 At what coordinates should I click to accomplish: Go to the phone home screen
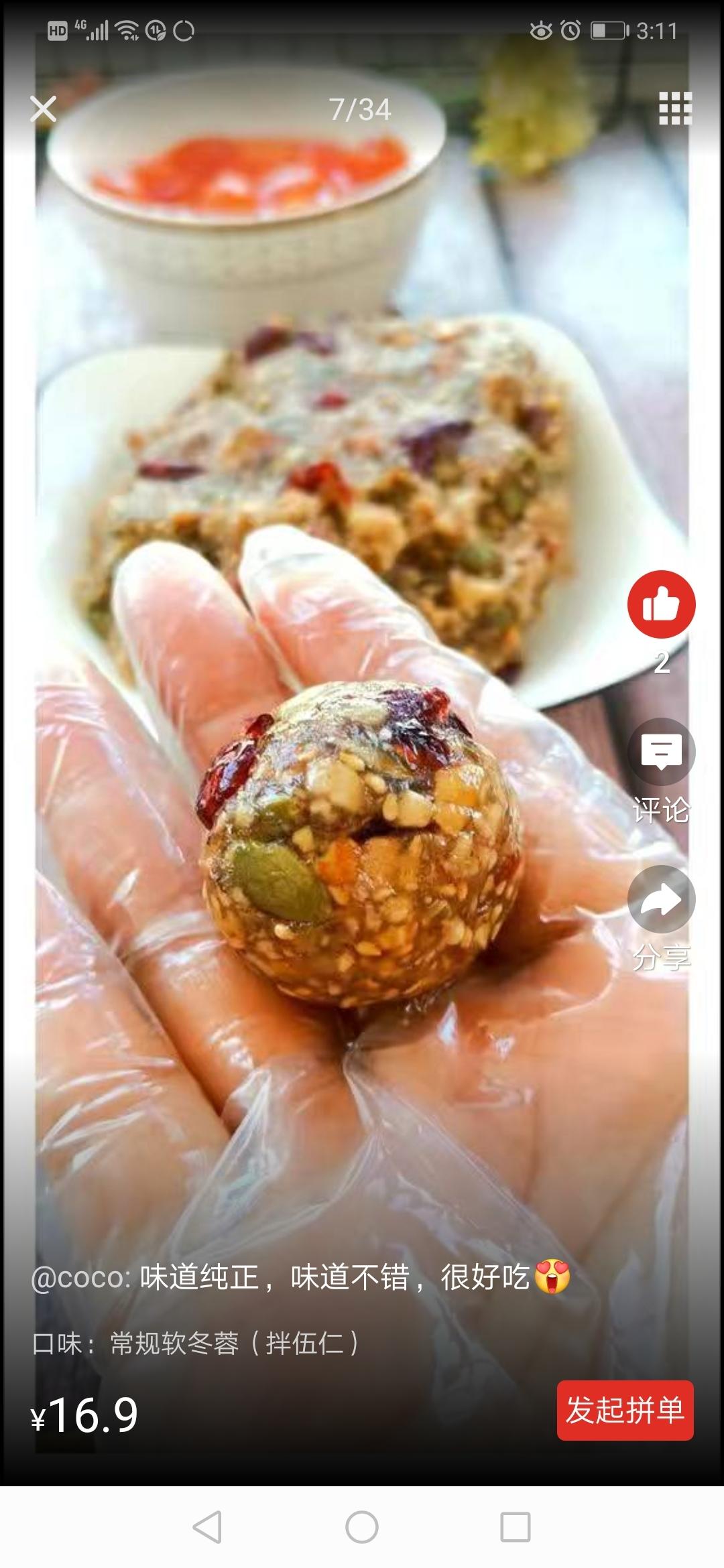pos(362,1528)
